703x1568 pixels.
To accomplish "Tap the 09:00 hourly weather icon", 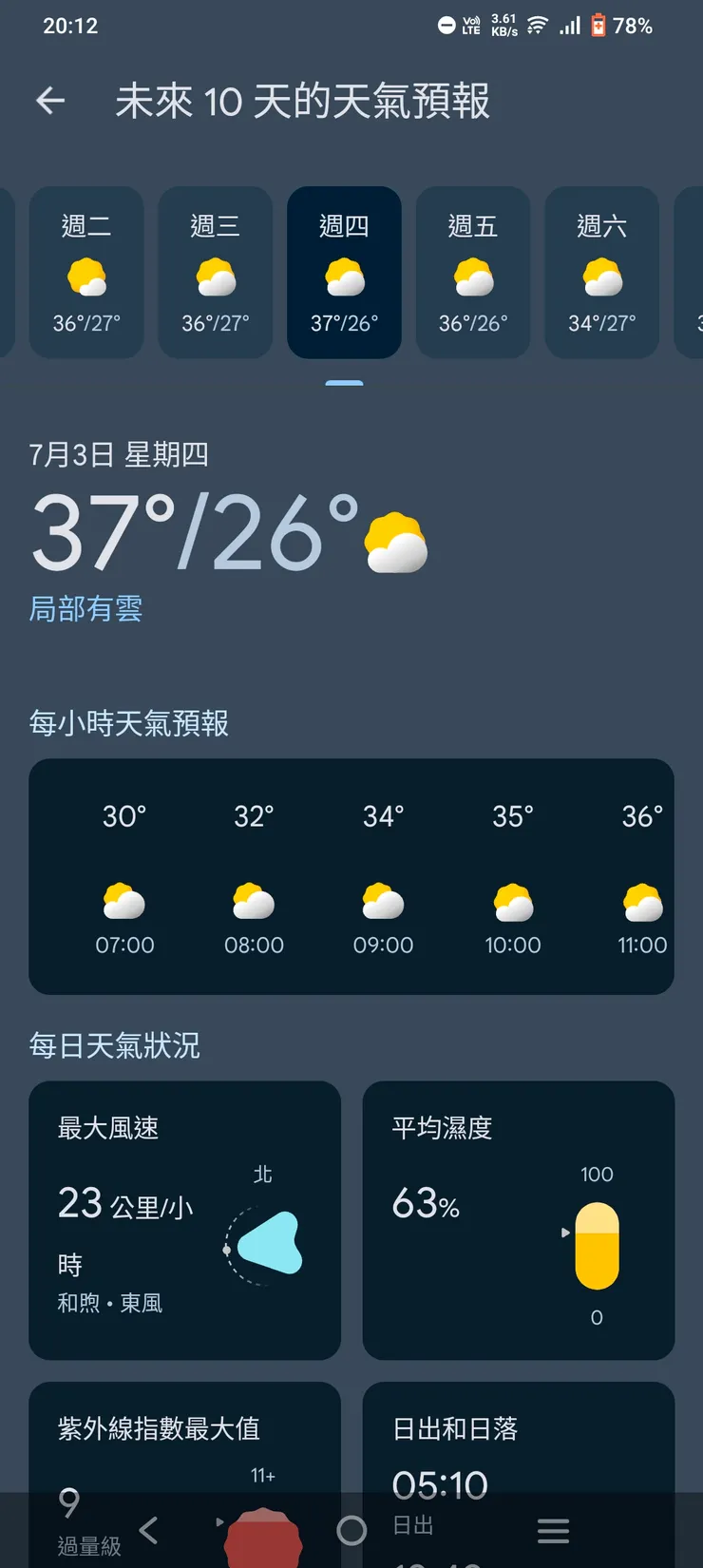I will 382,903.
